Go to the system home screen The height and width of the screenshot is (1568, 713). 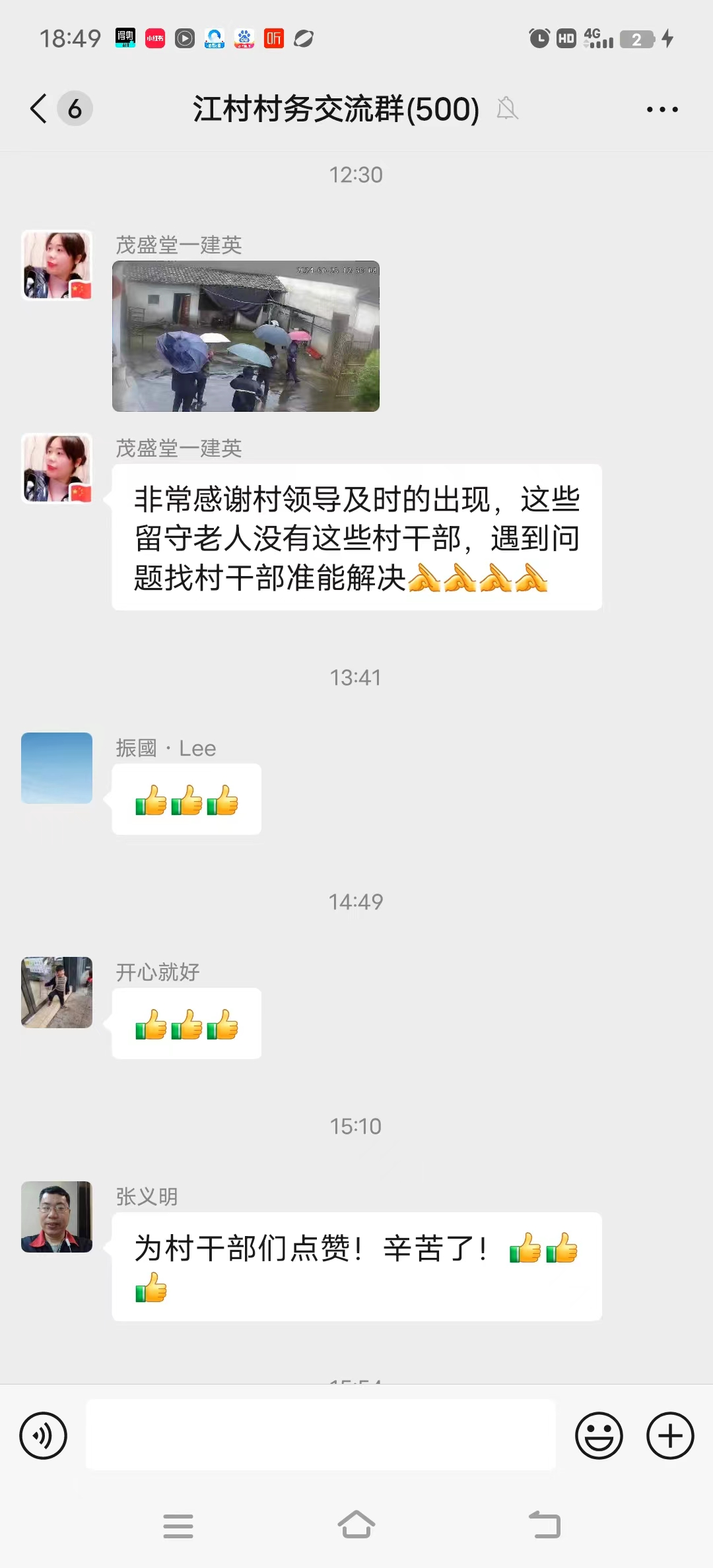356,1525
